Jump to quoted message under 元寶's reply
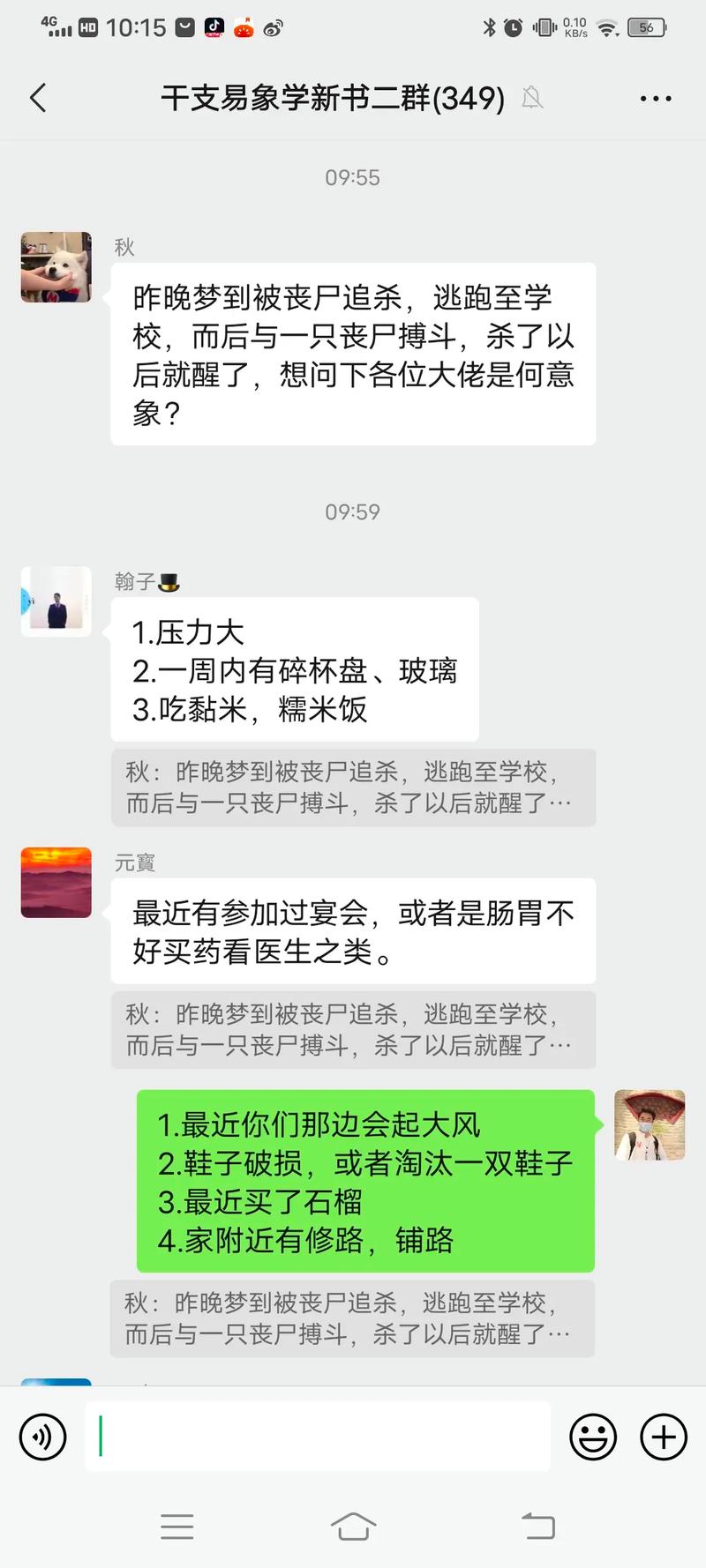Image resolution: width=706 pixels, height=1568 pixels. (353, 1029)
